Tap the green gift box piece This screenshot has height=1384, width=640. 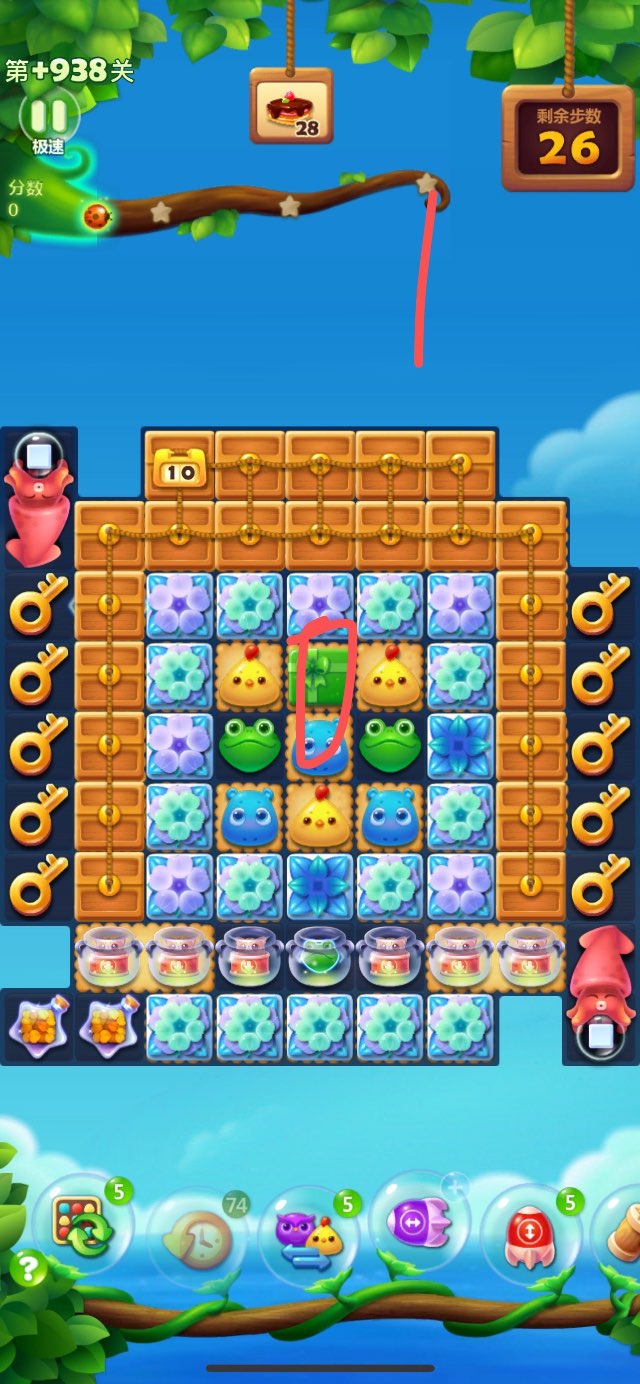pyautogui.click(x=319, y=675)
